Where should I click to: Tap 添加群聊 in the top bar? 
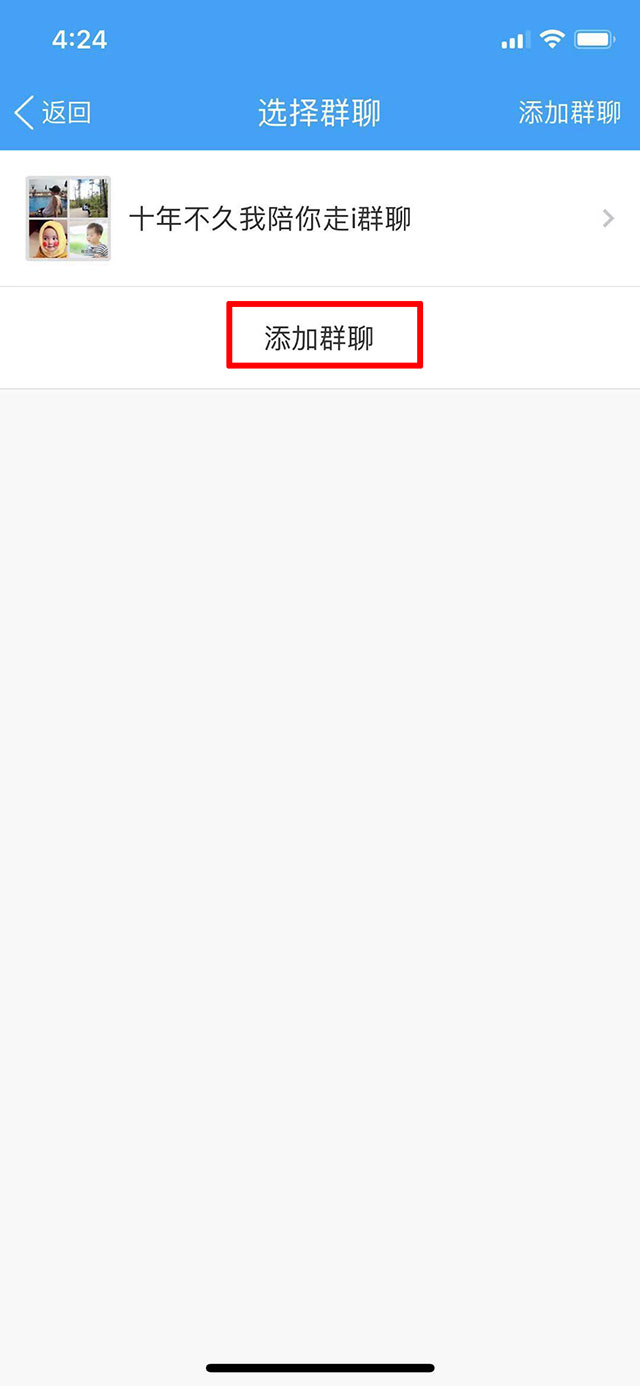[569, 112]
